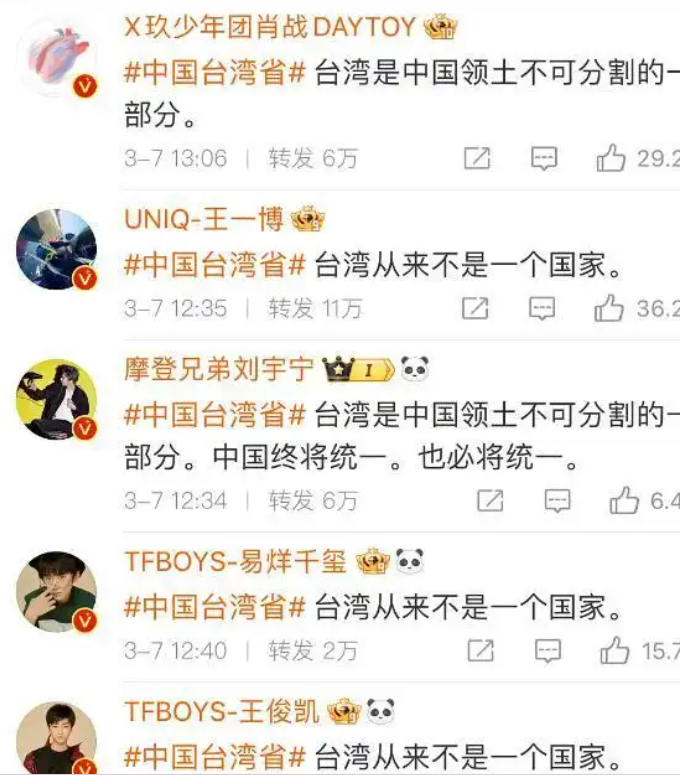Like the post by X玖少年团肖战DAYTOY
Image resolution: width=680 pixels, height=775 pixels.
pyautogui.click(x=611, y=158)
